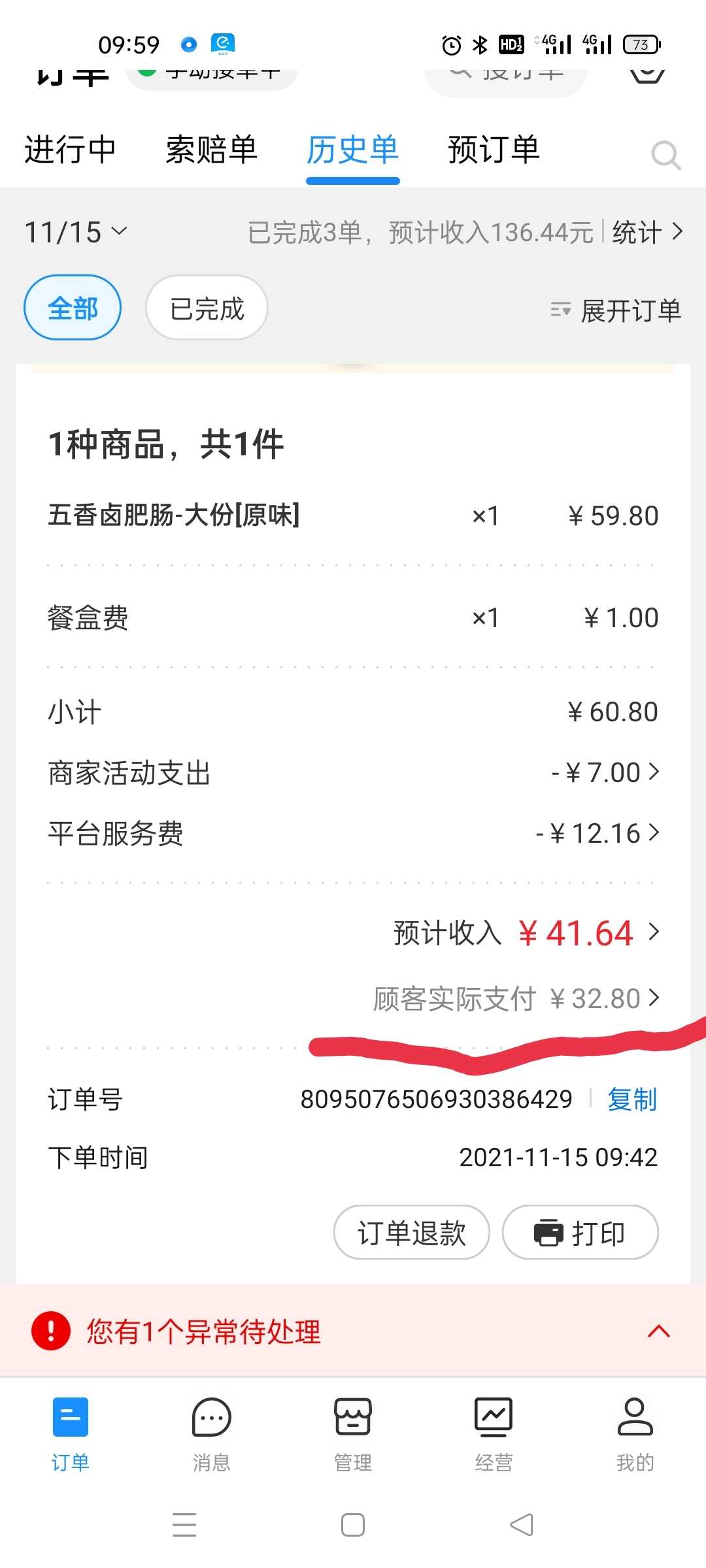Switch to the 索赔单 tab
The width and height of the screenshot is (706, 1568).
point(211,150)
